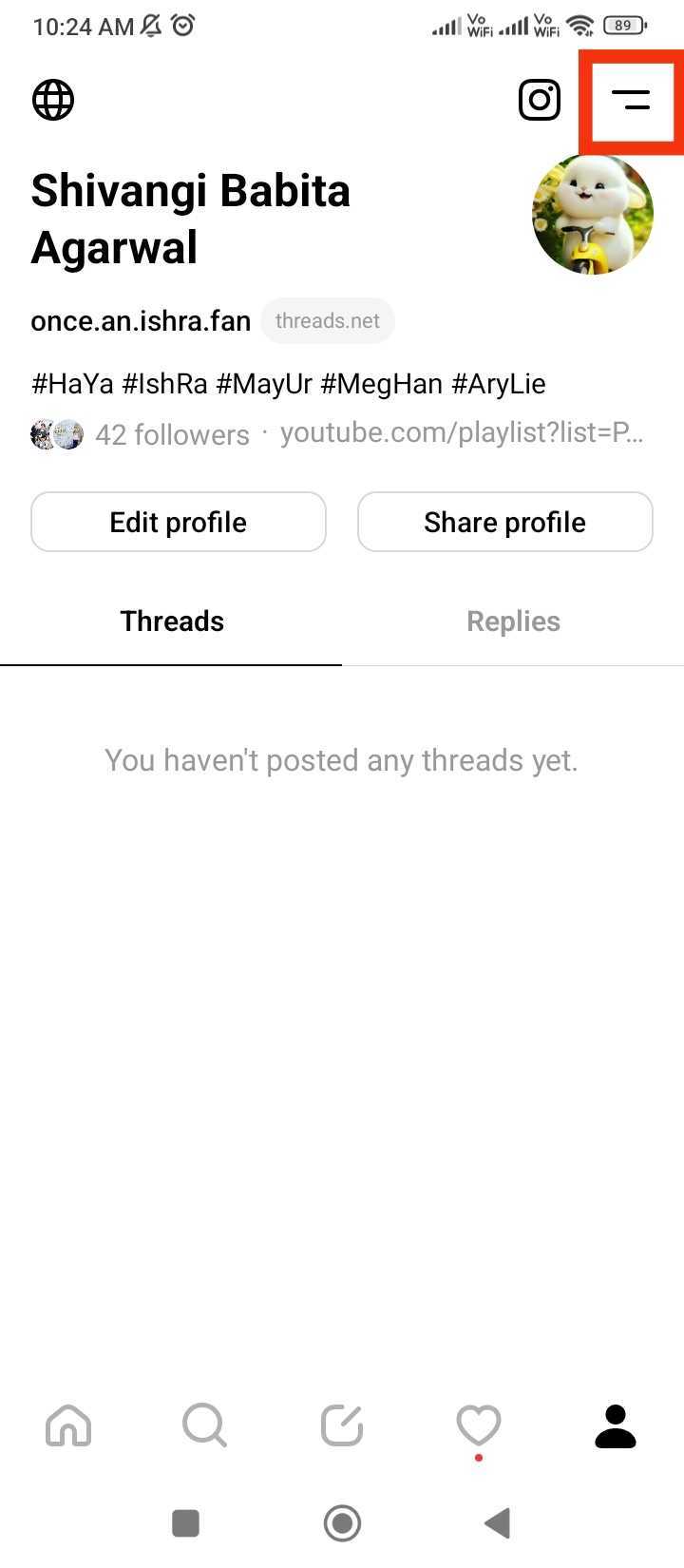This screenshot has width=684, height=1568.
Task: Tap Share profile button
Action: [x=504, y=522]
